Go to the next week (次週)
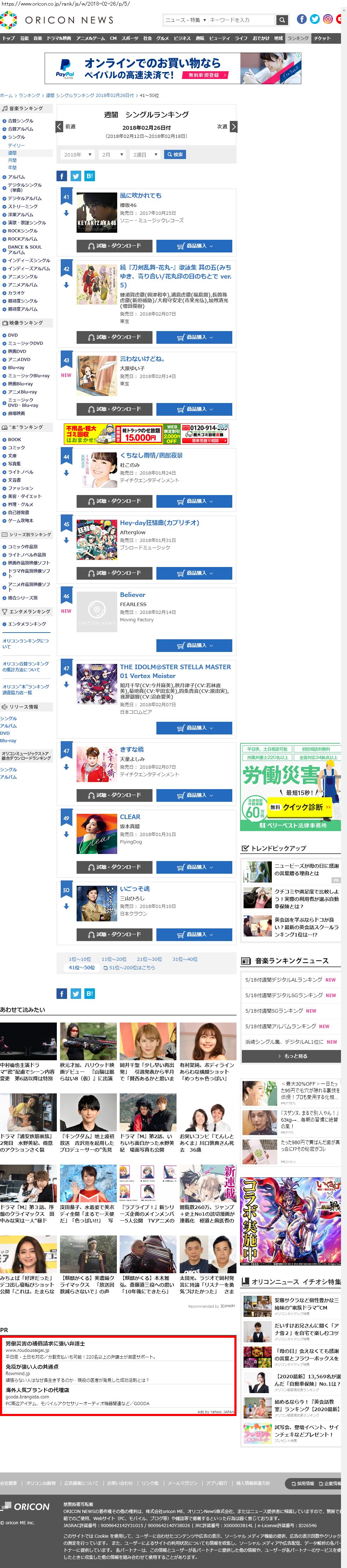This screenshot has height=1568, width=347. tap(226, 127)
